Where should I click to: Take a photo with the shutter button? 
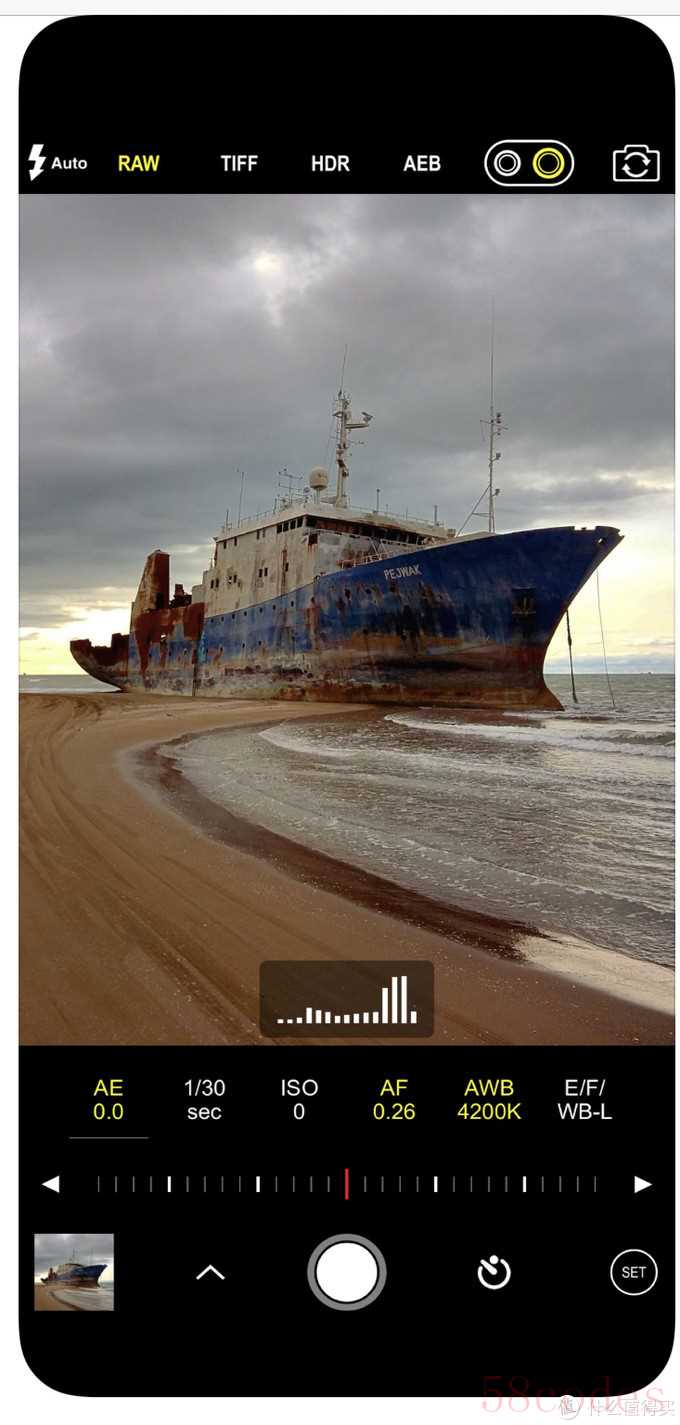[x=347, y=1272]
